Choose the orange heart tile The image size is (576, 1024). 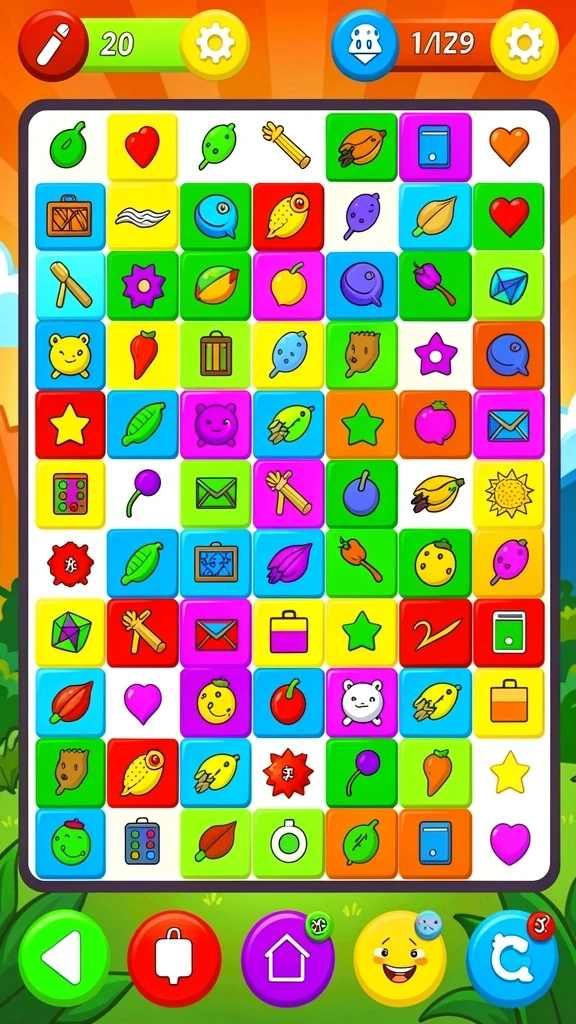509,146
